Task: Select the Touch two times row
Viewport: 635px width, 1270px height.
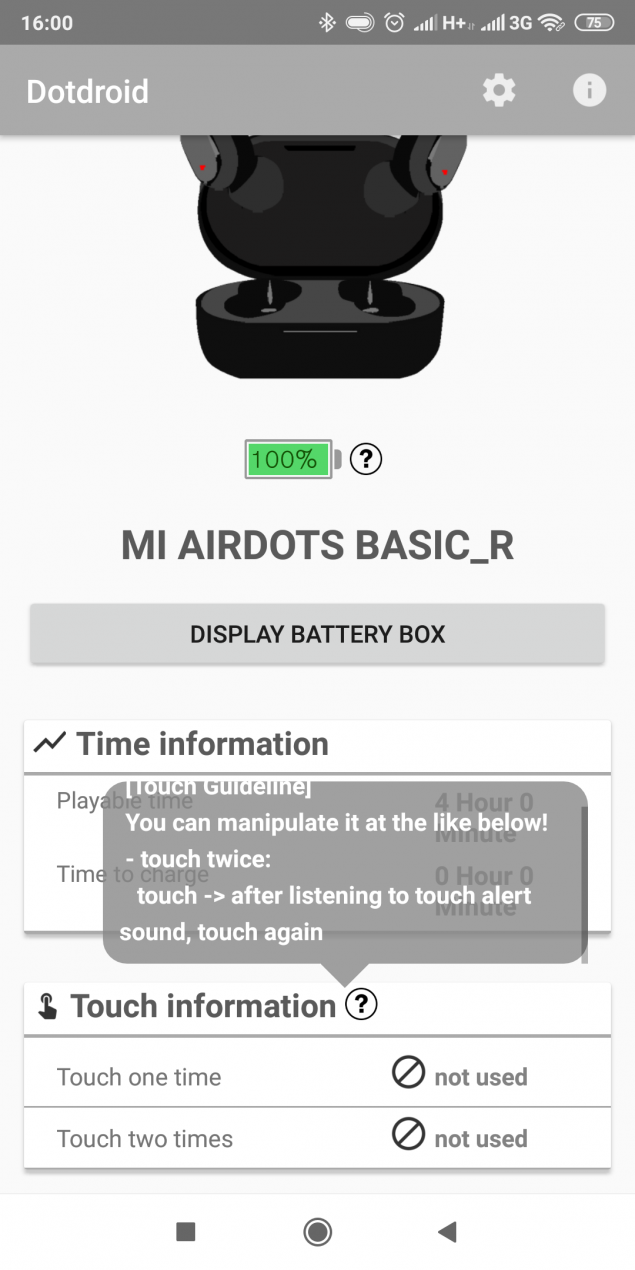Action: 317,1138
